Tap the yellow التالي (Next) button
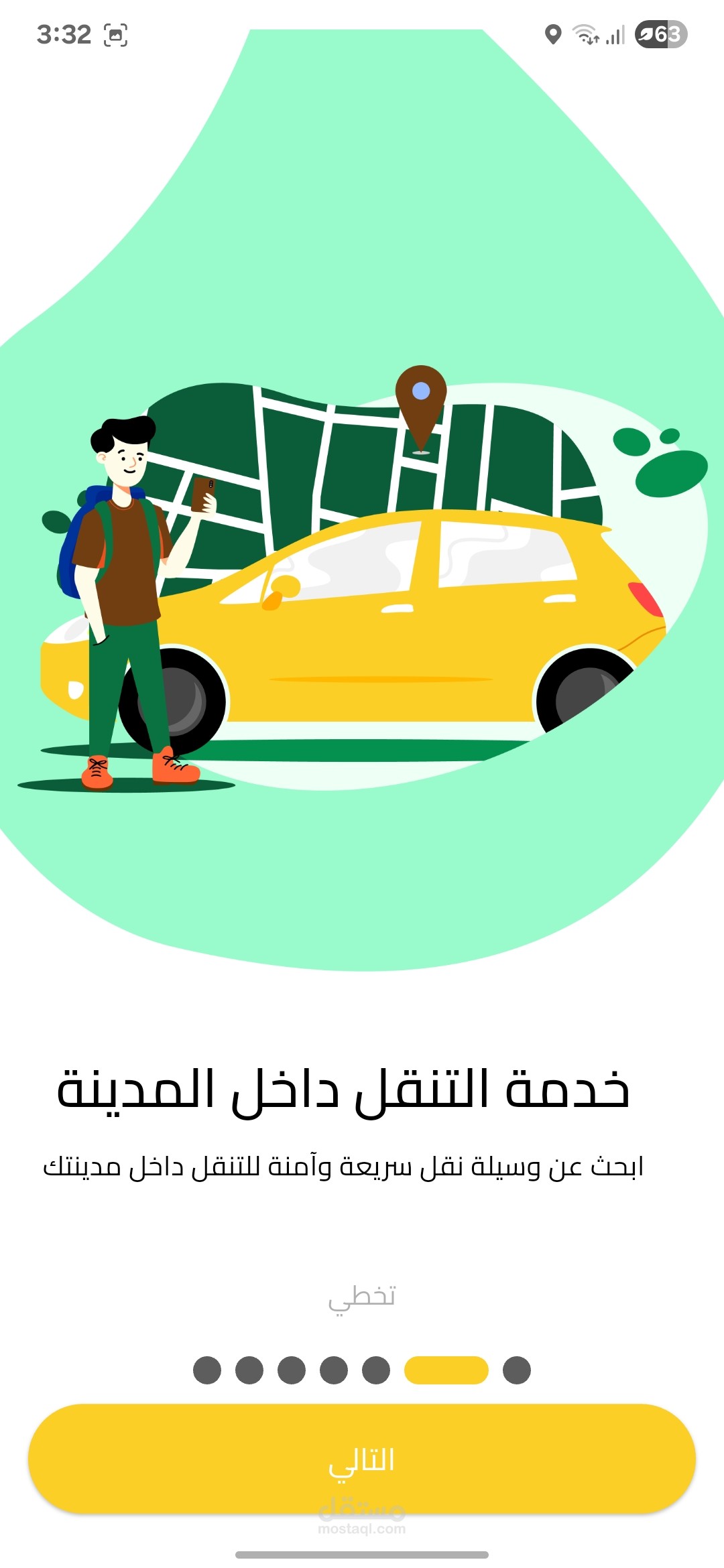The height and width of the screenshot is (1568, 724). pos(361,1458)
